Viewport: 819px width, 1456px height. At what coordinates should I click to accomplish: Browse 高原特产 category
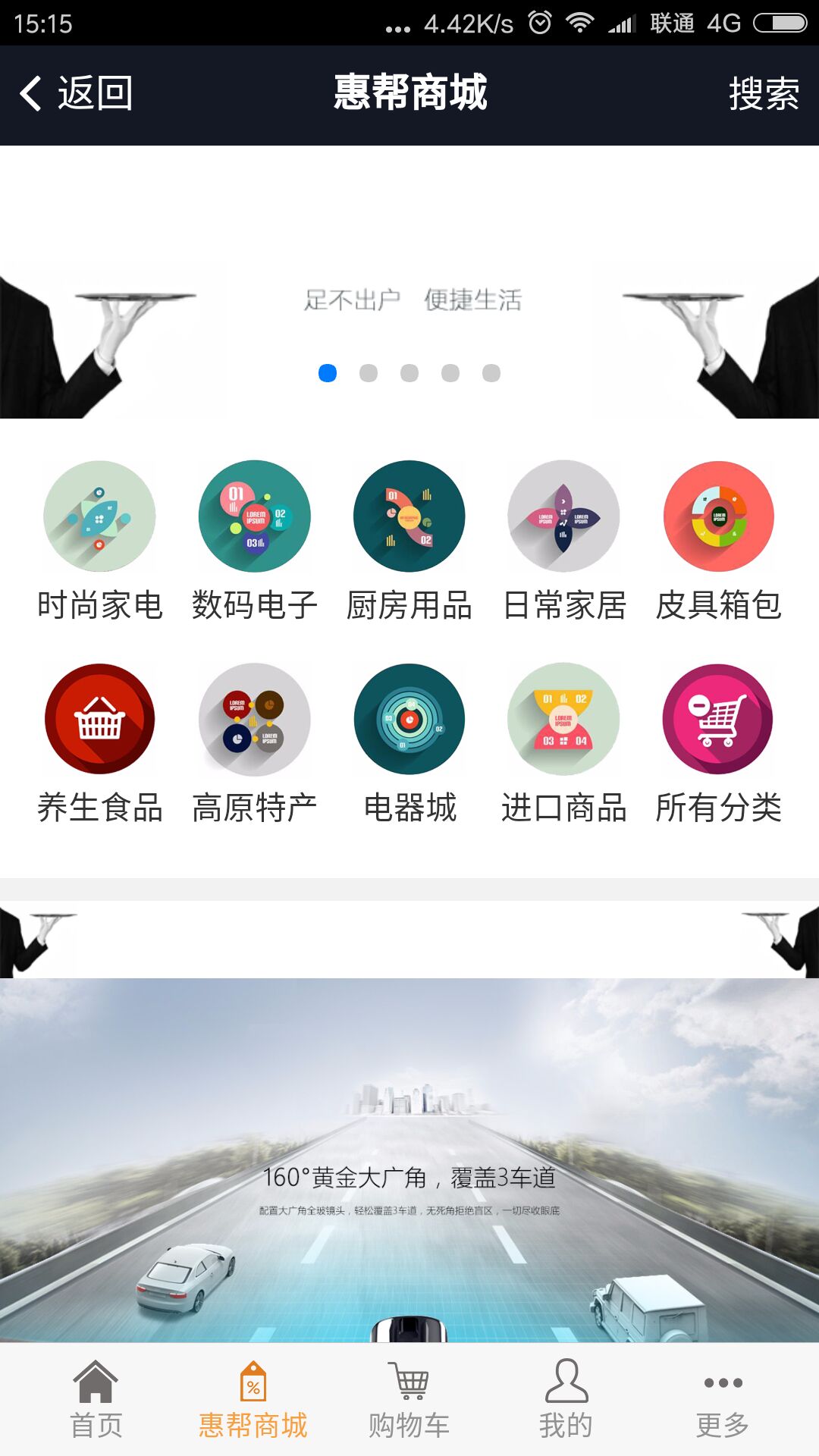(x=254, y=743)
